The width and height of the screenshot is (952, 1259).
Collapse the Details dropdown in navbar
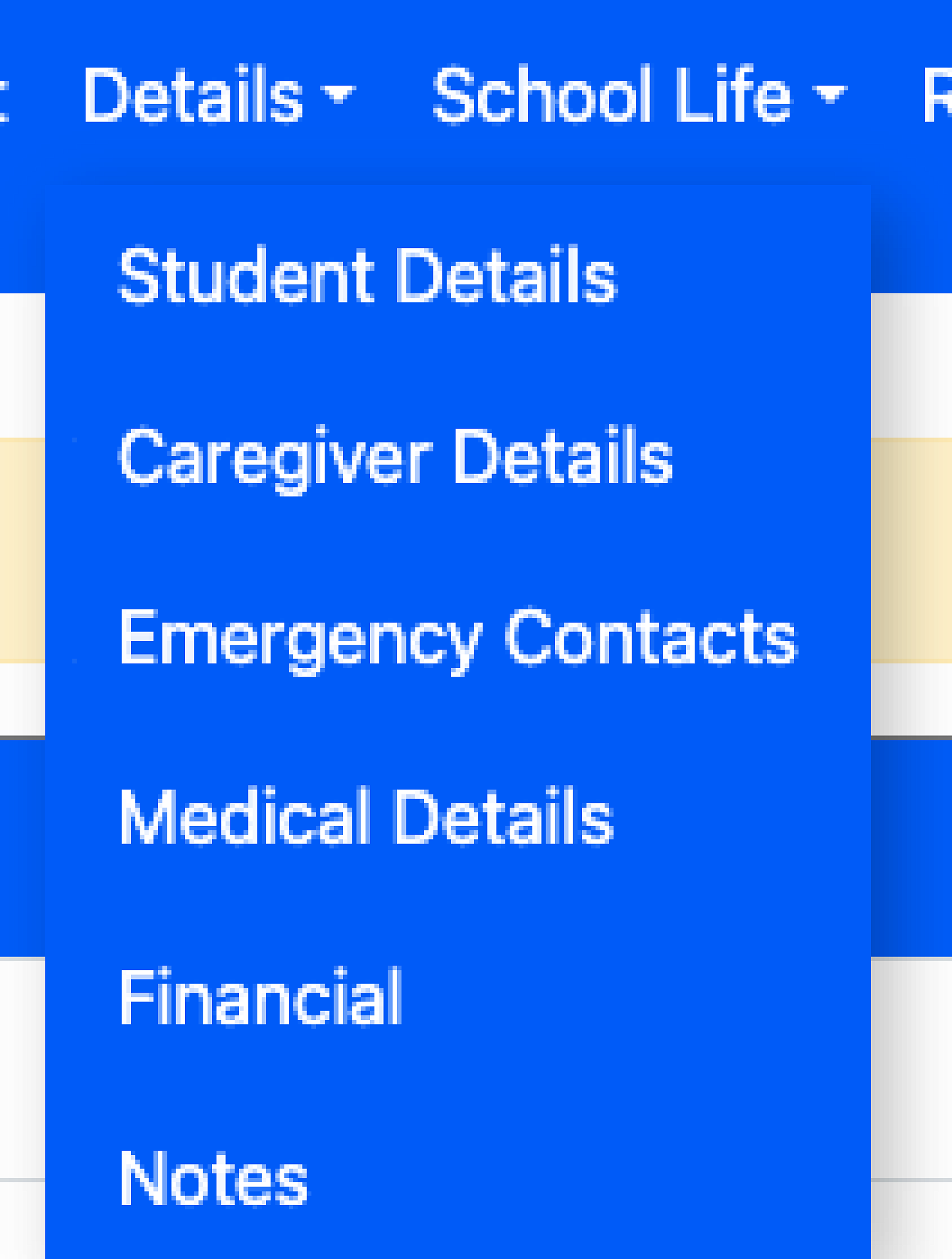click(x=218, y=96)
